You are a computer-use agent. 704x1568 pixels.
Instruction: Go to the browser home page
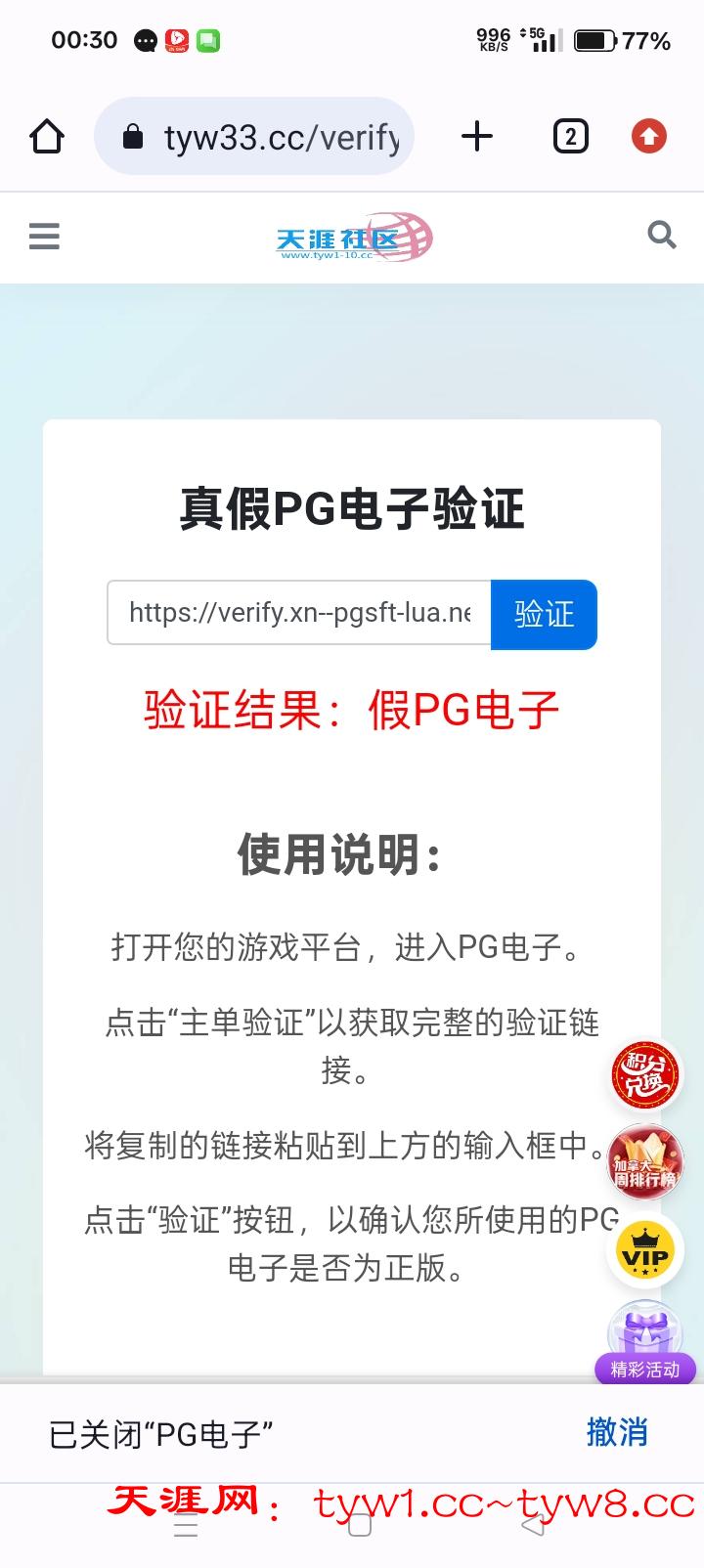47,137
